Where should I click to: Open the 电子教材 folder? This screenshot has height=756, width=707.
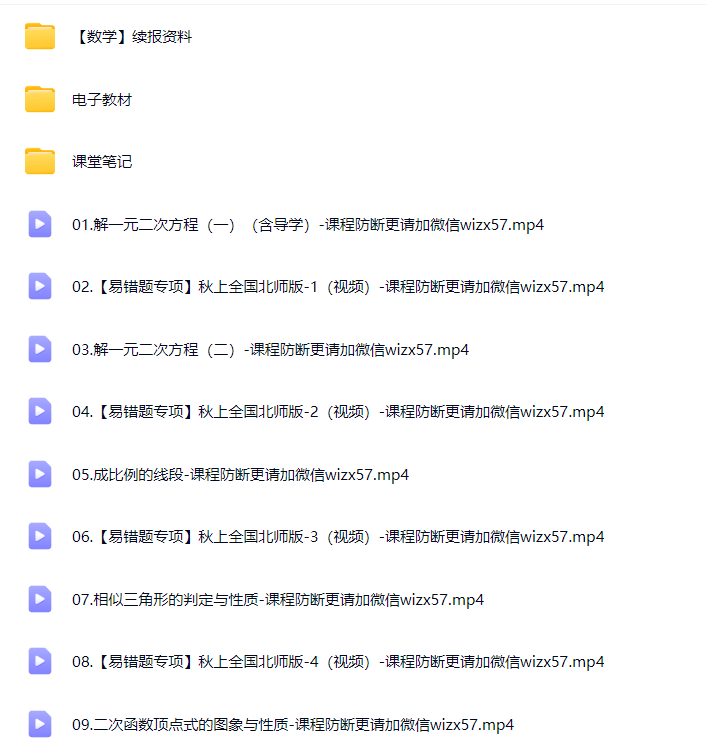click(102, 99)
